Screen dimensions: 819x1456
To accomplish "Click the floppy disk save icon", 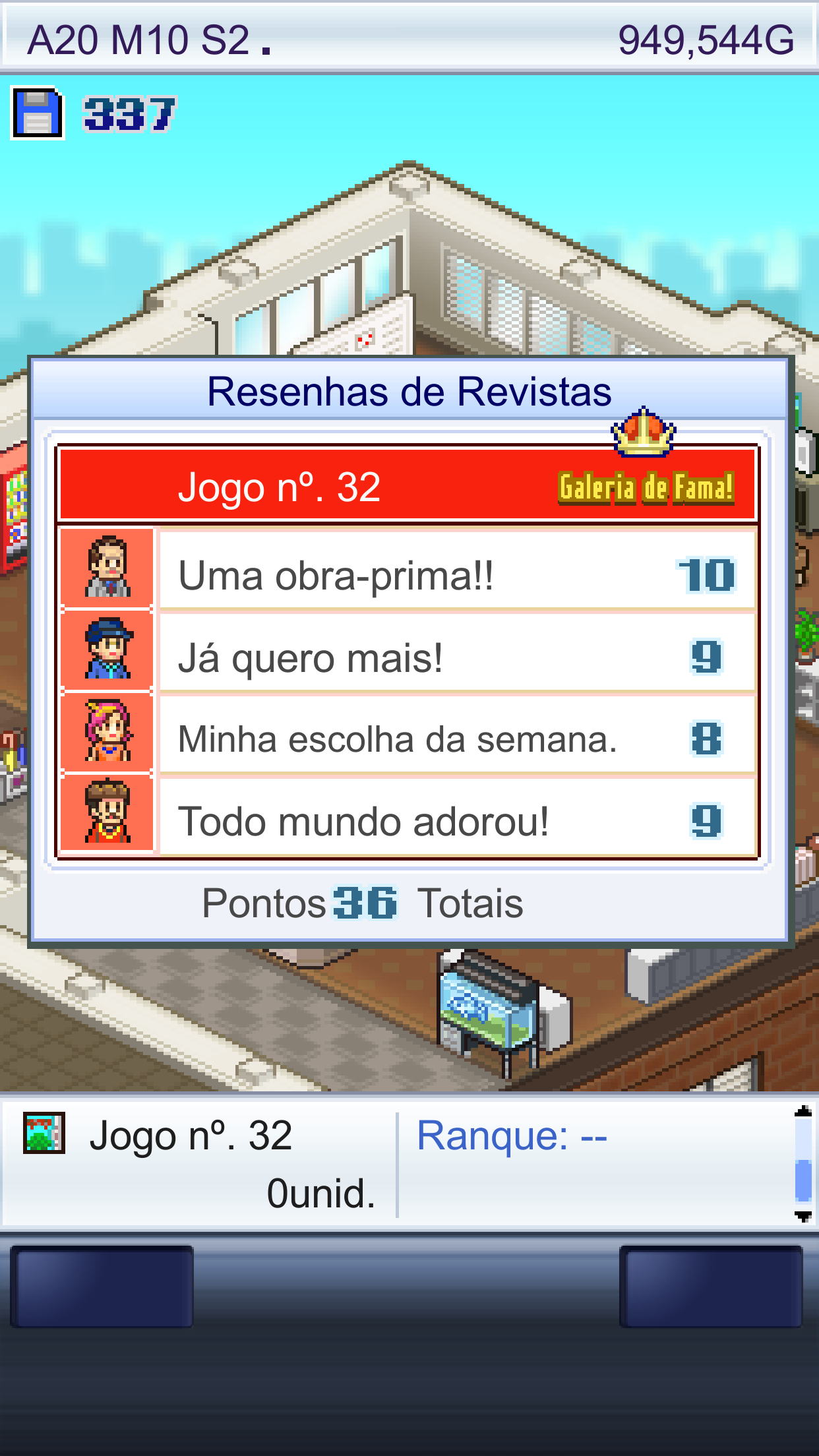I will click(x=36, y=112).
